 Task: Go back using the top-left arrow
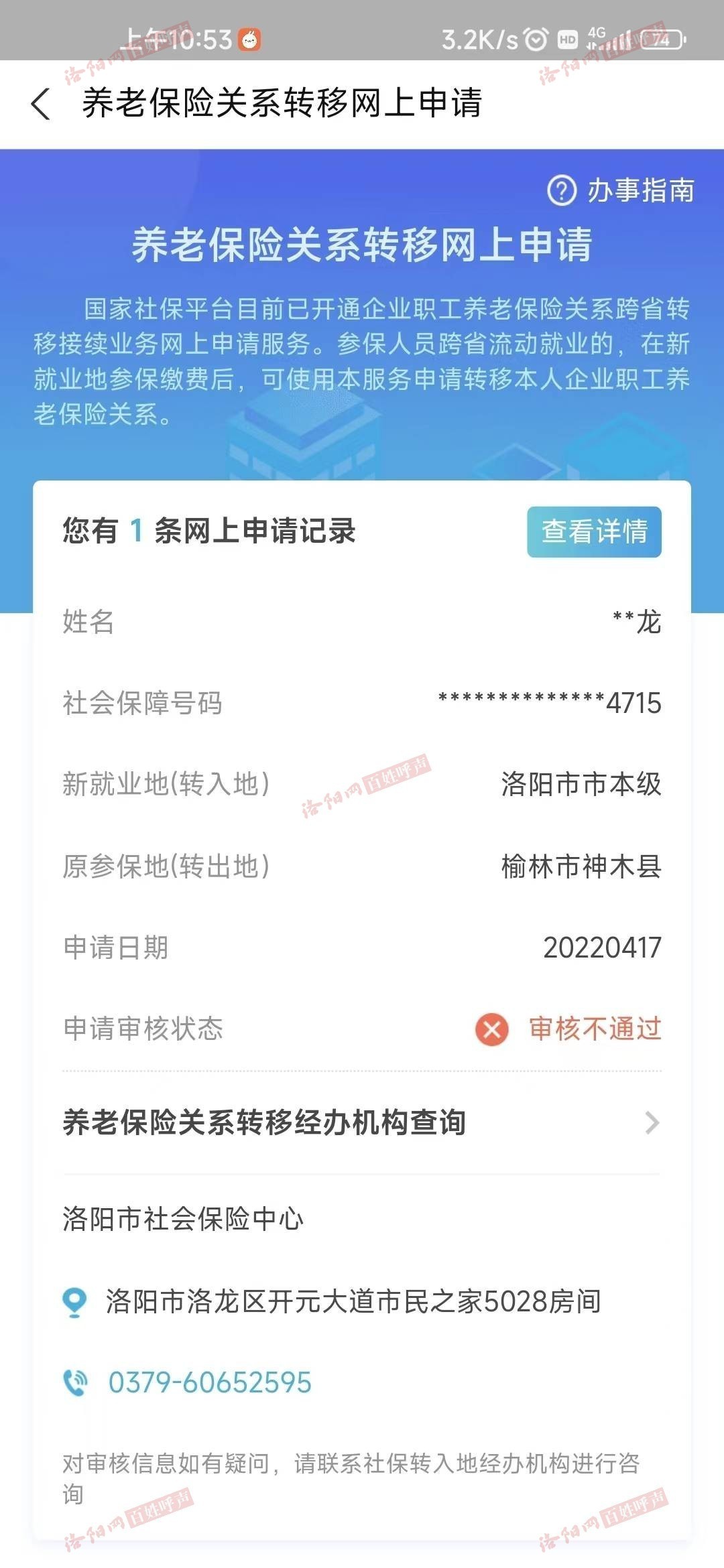click(x=41, y=105)
